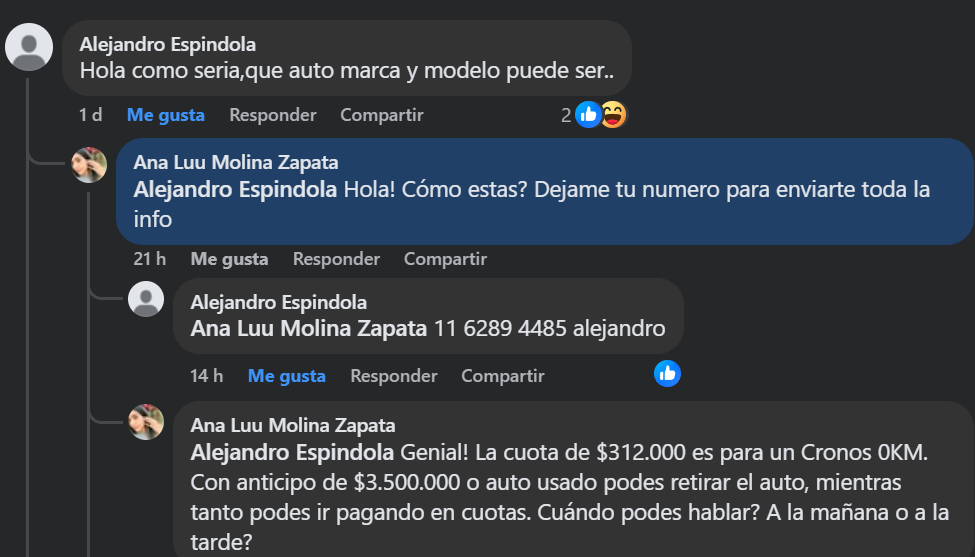Screen dimensions: 975x557
Task: Open Ana's avatar on the Cronos 0KM reply
Action: pos(146,422)
